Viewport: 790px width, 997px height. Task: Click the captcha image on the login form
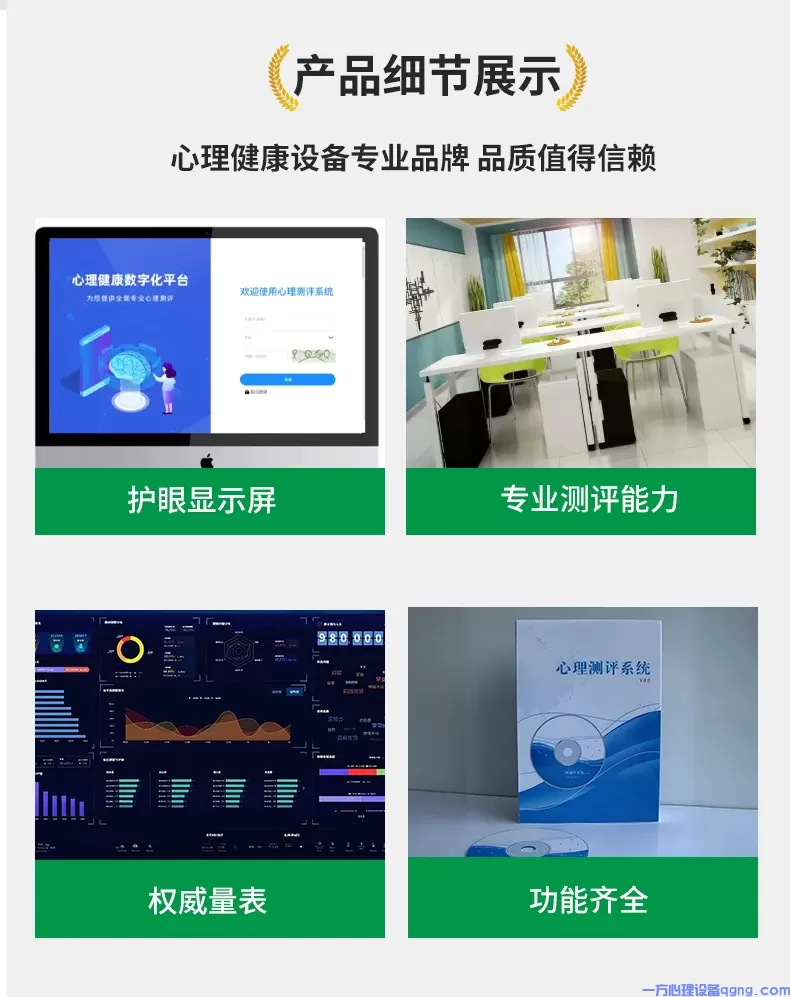point(314,355)
